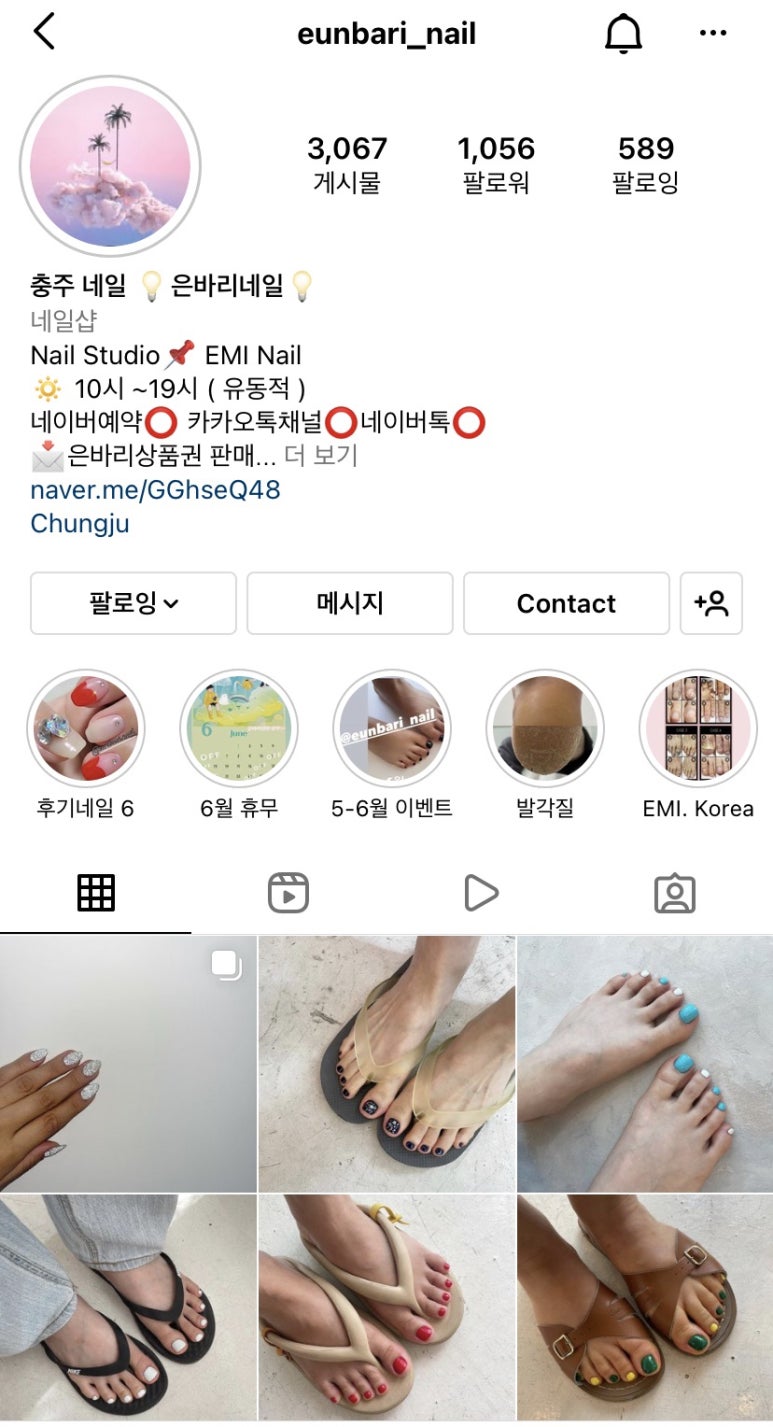This screenshot has width=773, height=1427.
Task: Switch to the Reels tab
Action: pyautogui.click(x=288, y=893)
